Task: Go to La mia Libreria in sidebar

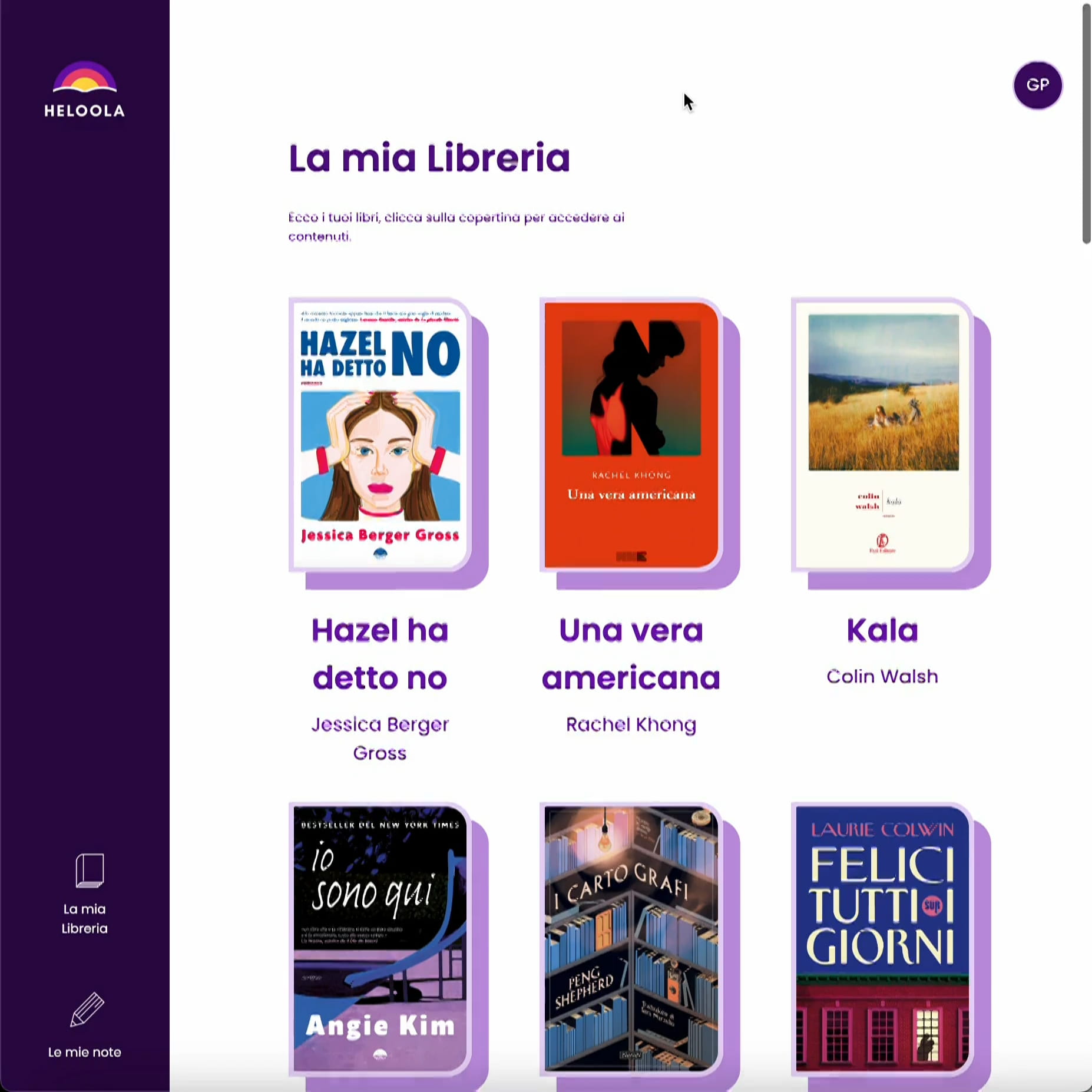Action: pos(85,894)
